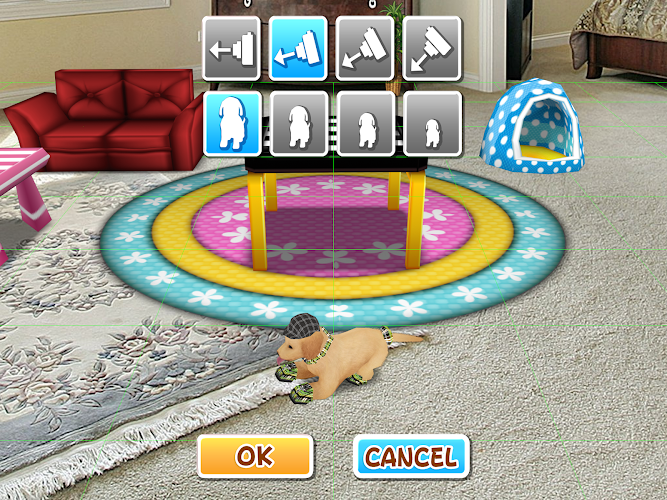This screenshot has width=667, height=500.
Task: Tap the CANCEL button
Action: (411, 457)
